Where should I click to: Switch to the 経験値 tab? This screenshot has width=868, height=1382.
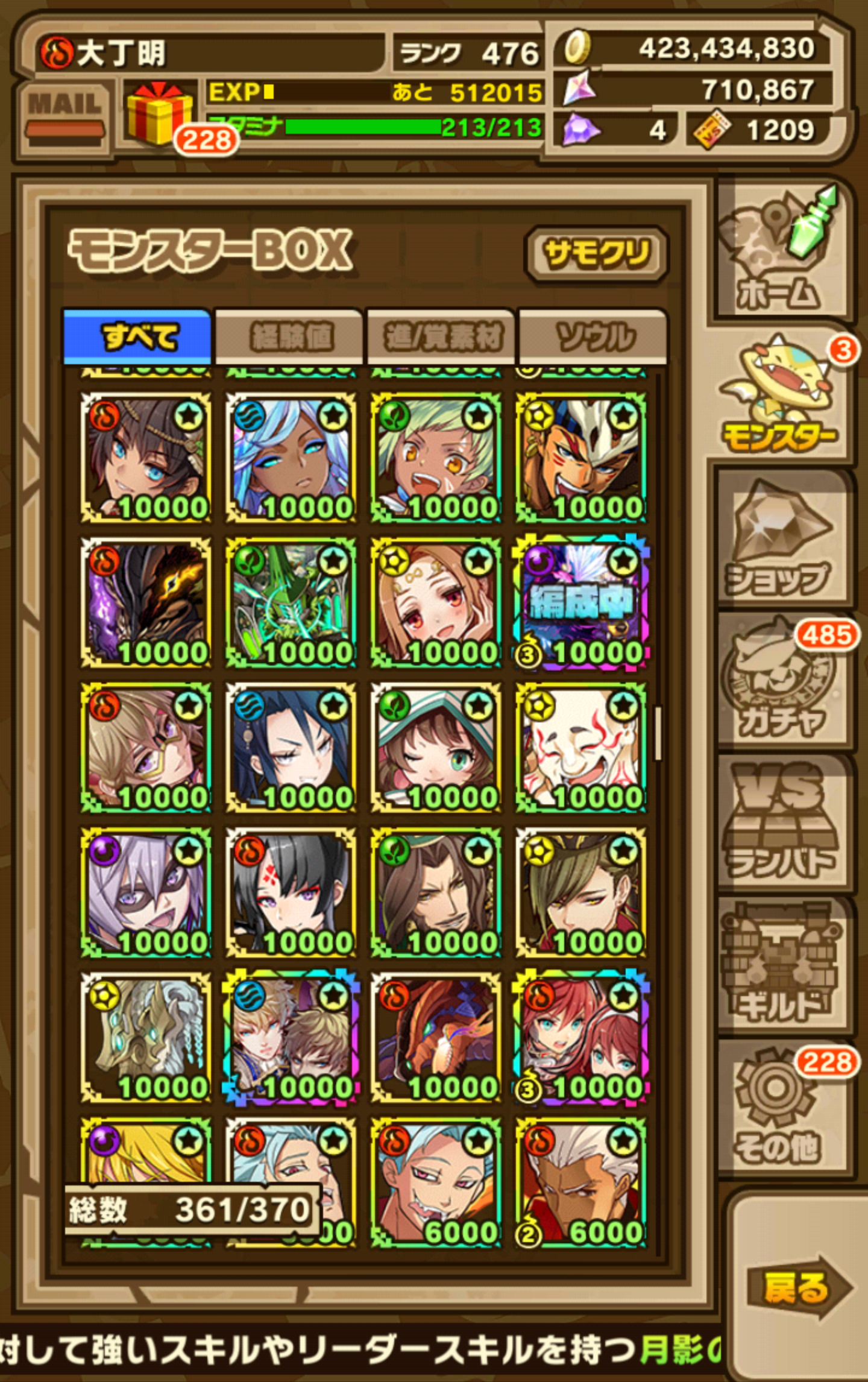(x=290, y=336)
